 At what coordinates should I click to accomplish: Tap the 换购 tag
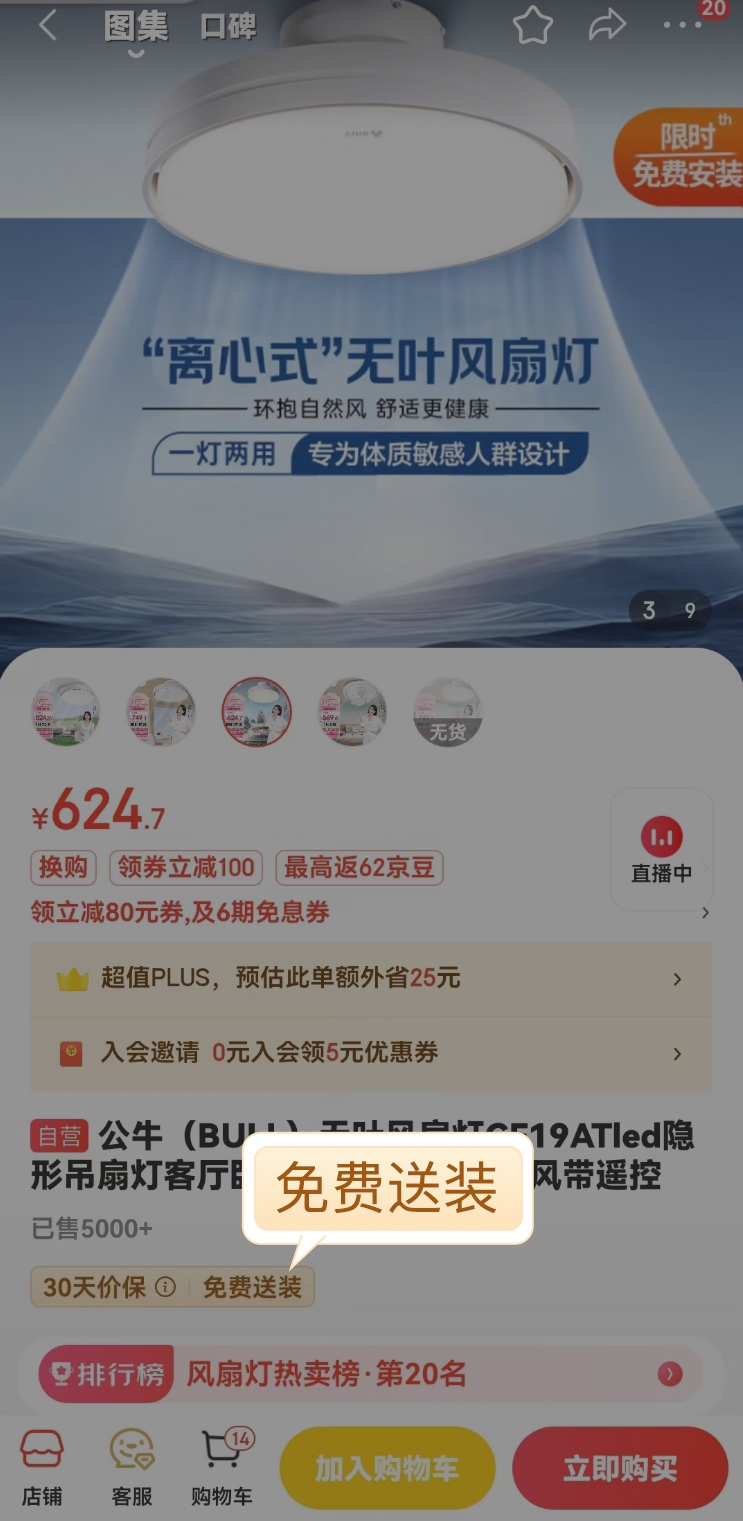63,867
